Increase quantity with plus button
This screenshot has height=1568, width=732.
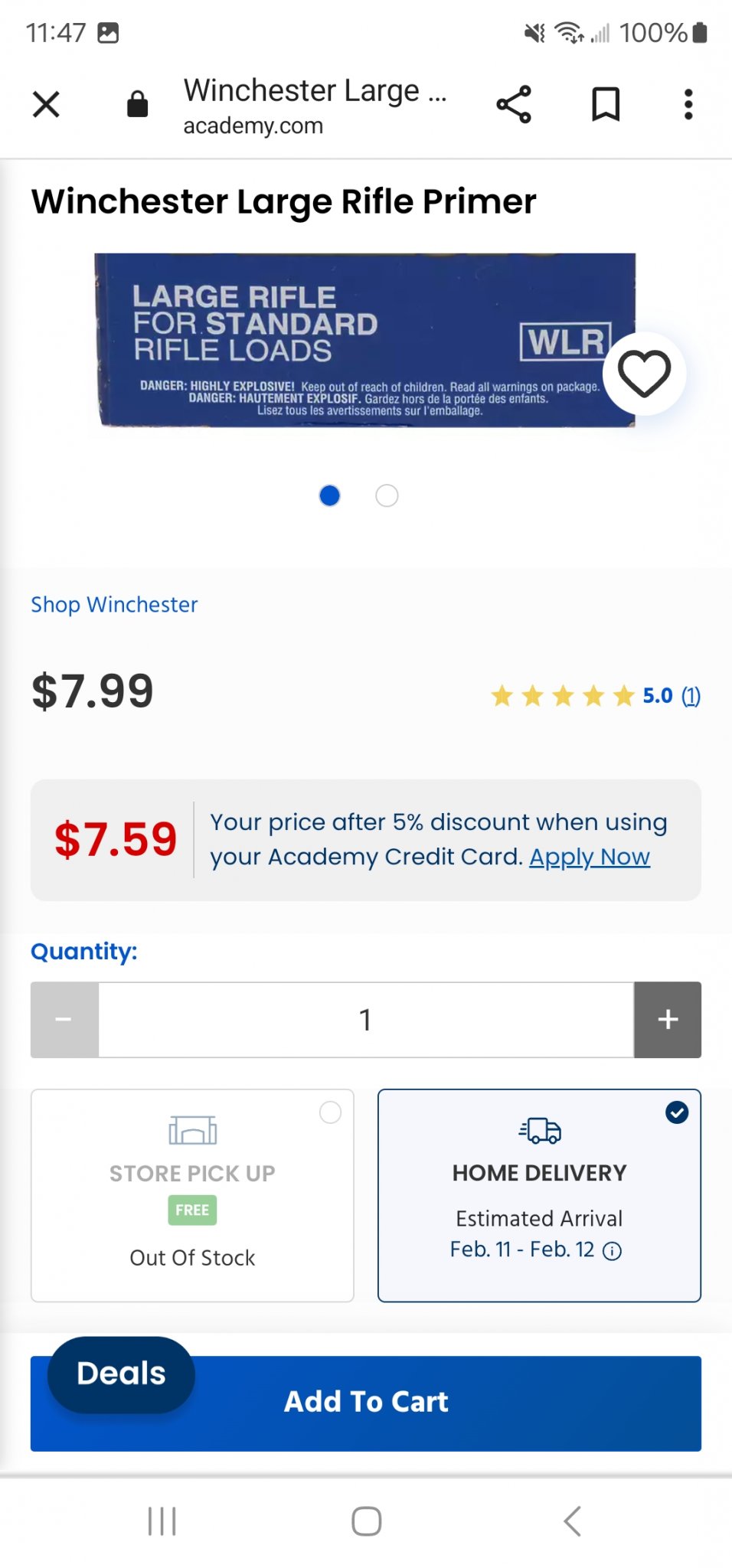tap(668, 1020)
